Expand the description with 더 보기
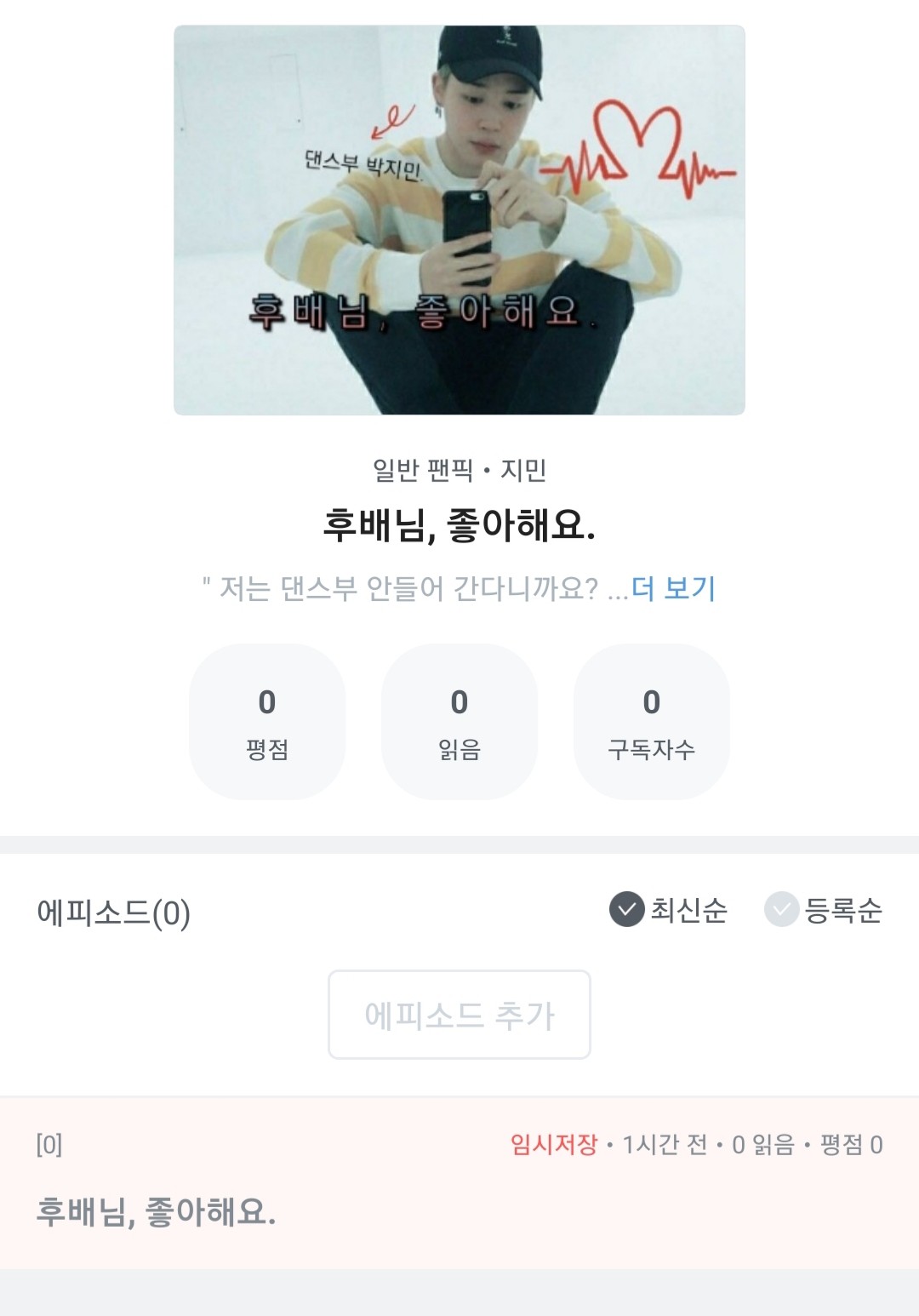 click(673, 588)
